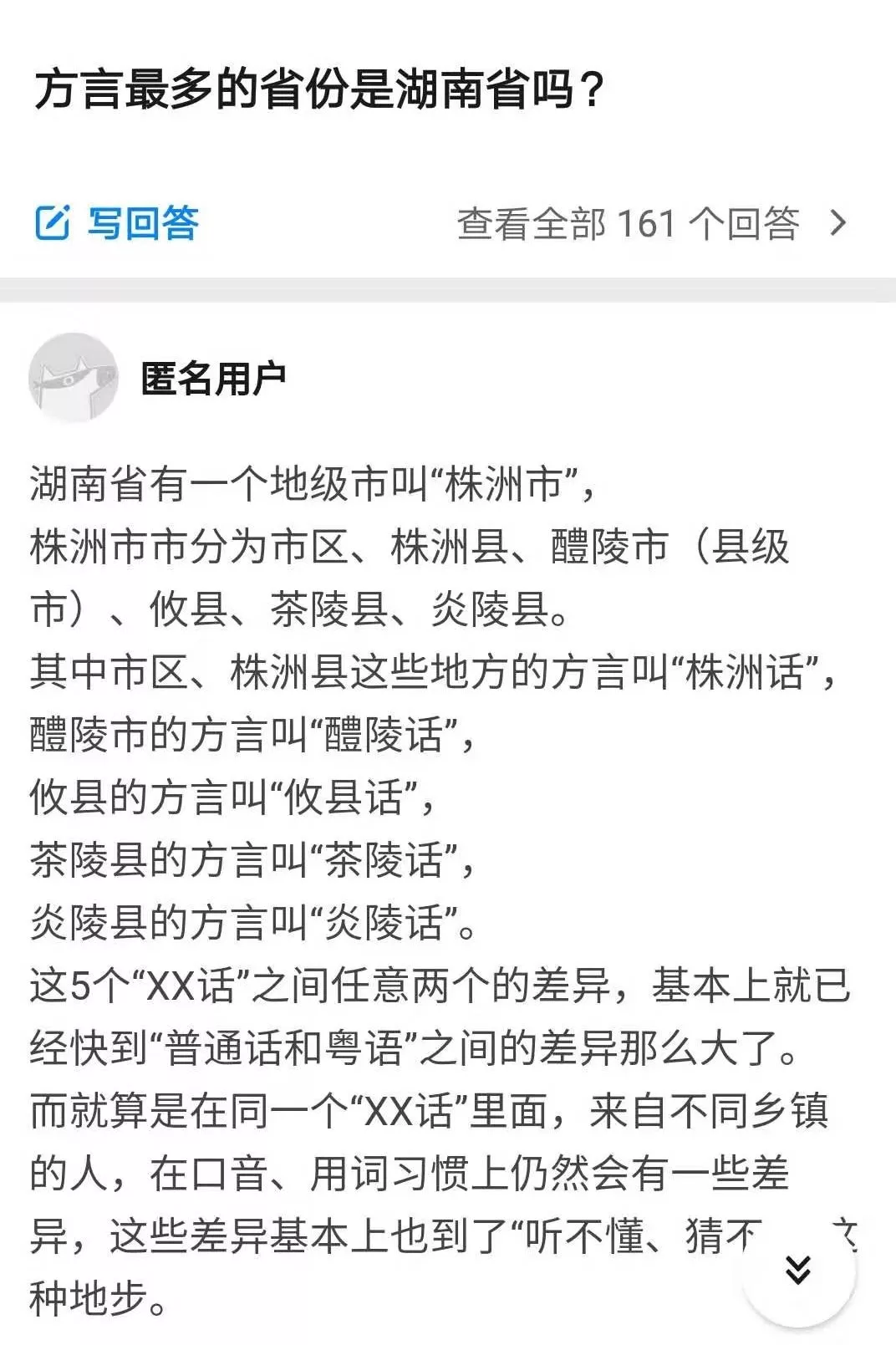
Task: Tap 写回答 to write an answer
Action: [x=117, y=223]
